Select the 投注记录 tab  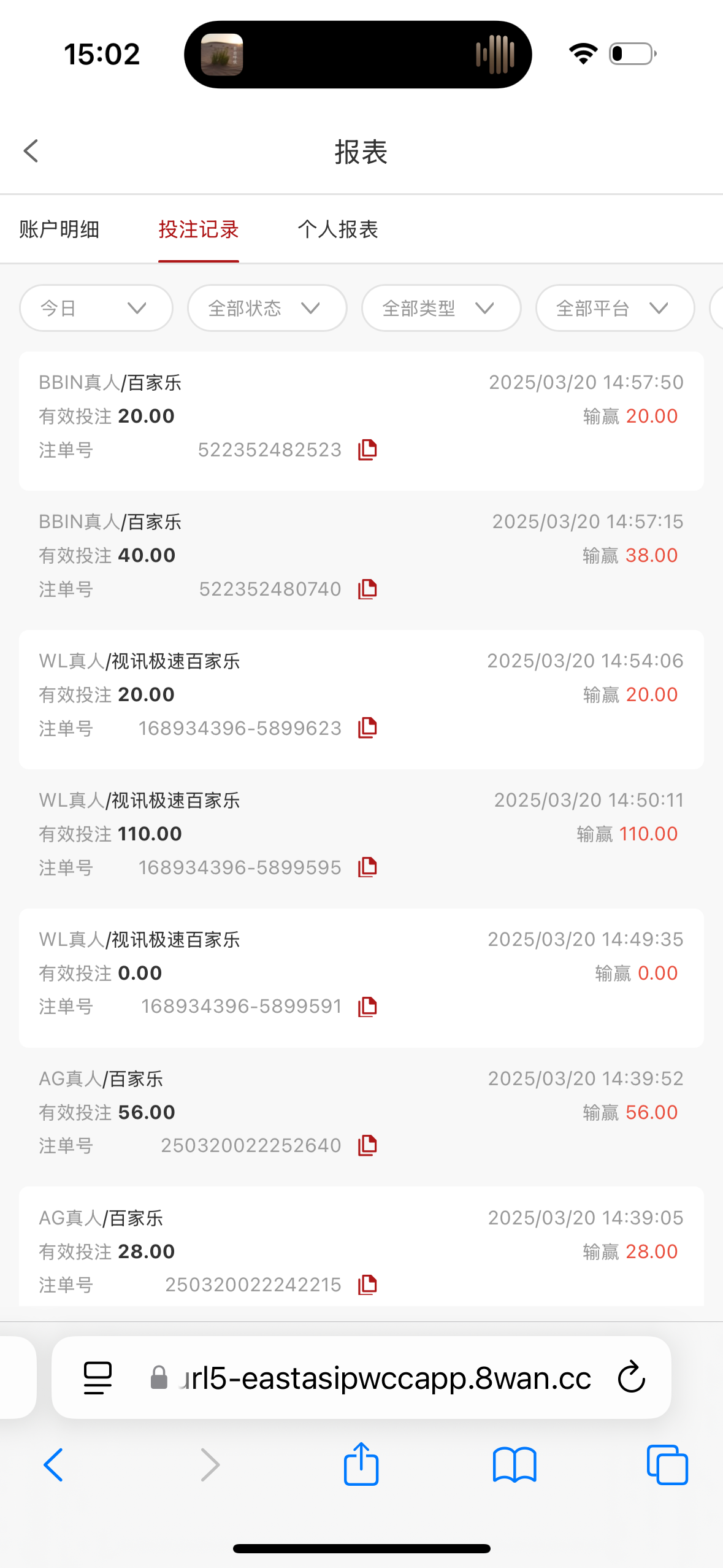(198, 229)
